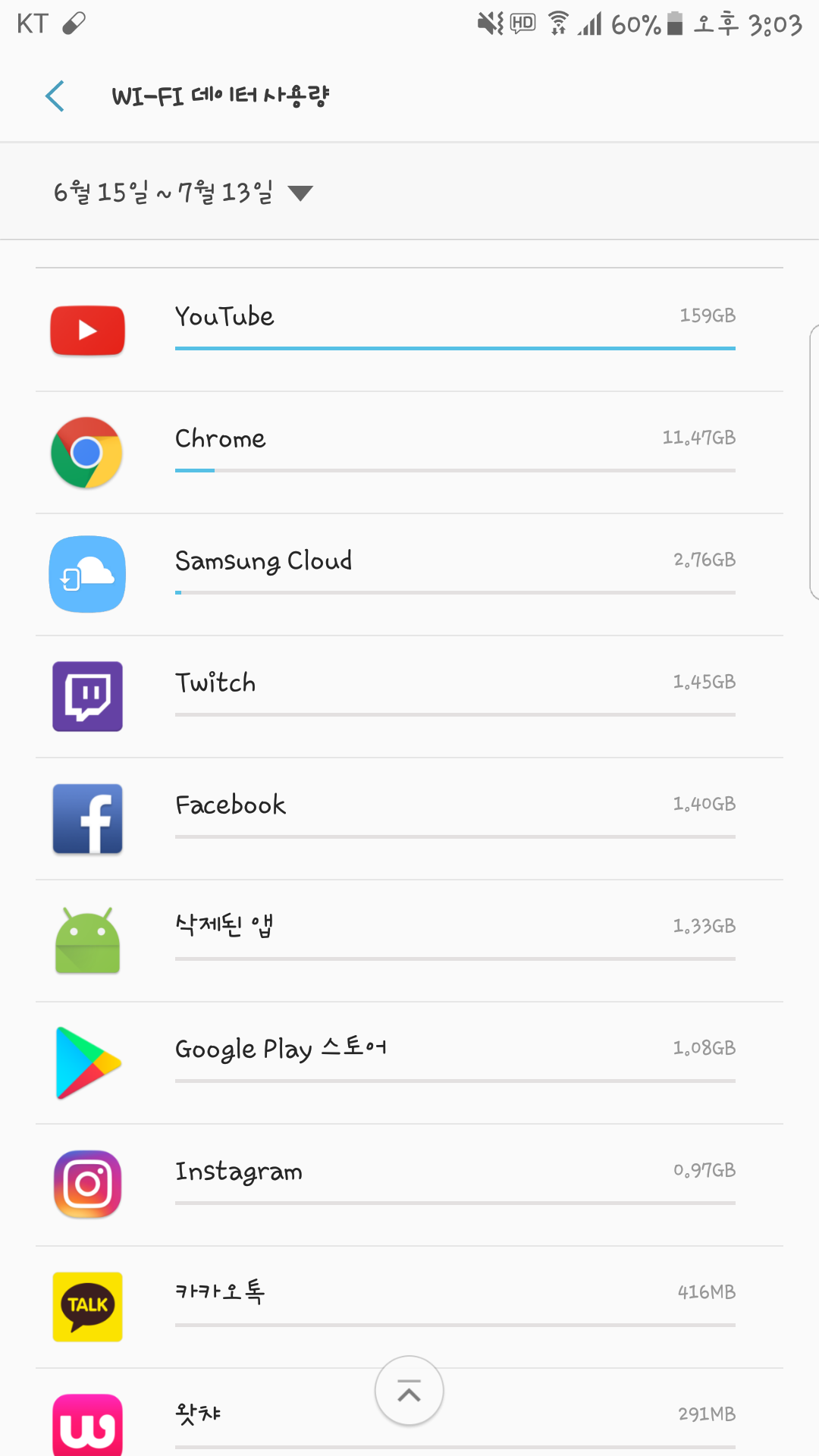This screenshot has height=1456, width=819.
Task: Open 왓챠 data usage
Action: pyautogui.click(x=227, y=1418)
